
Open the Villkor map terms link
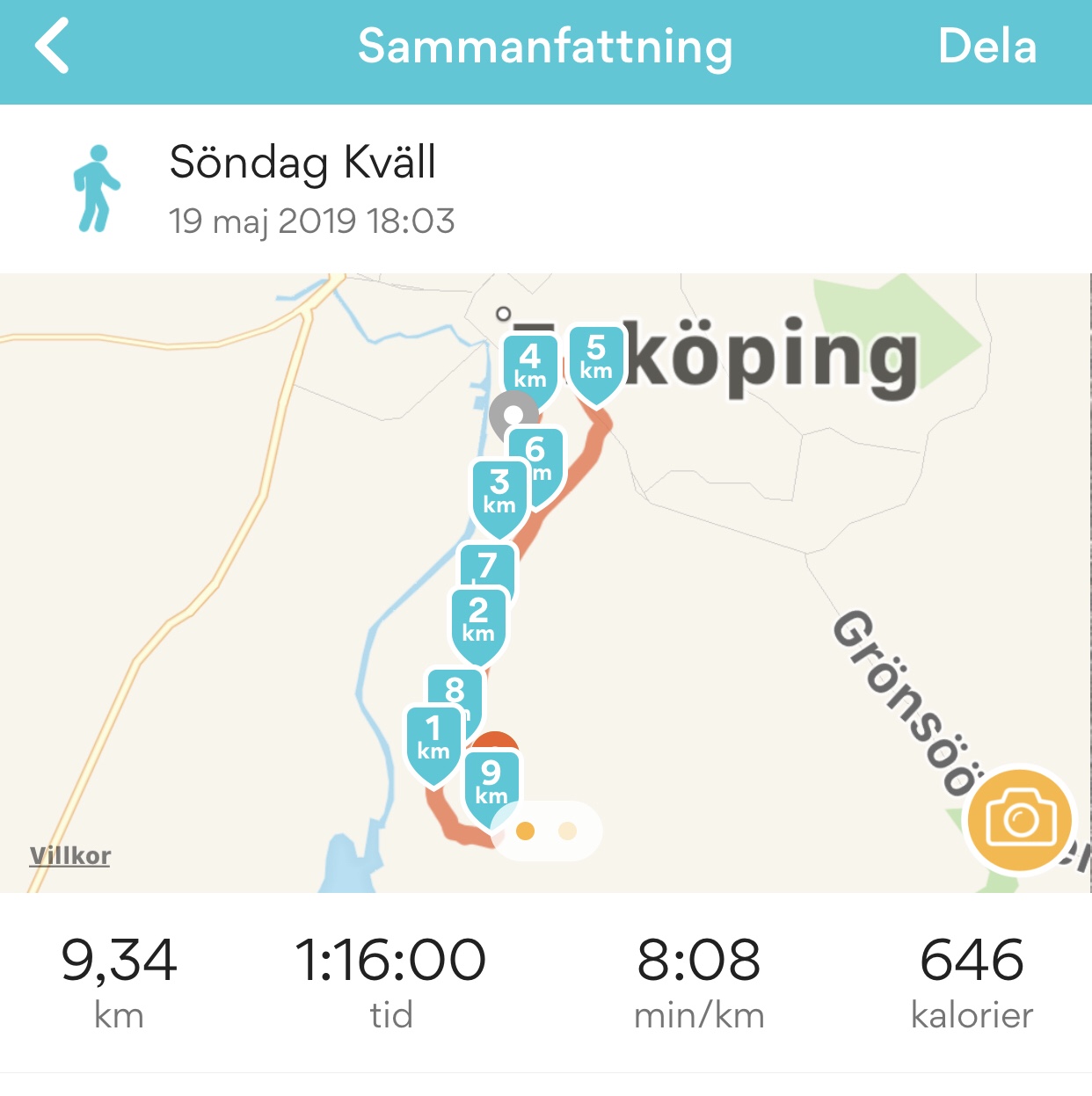click(x=70, y=855)
